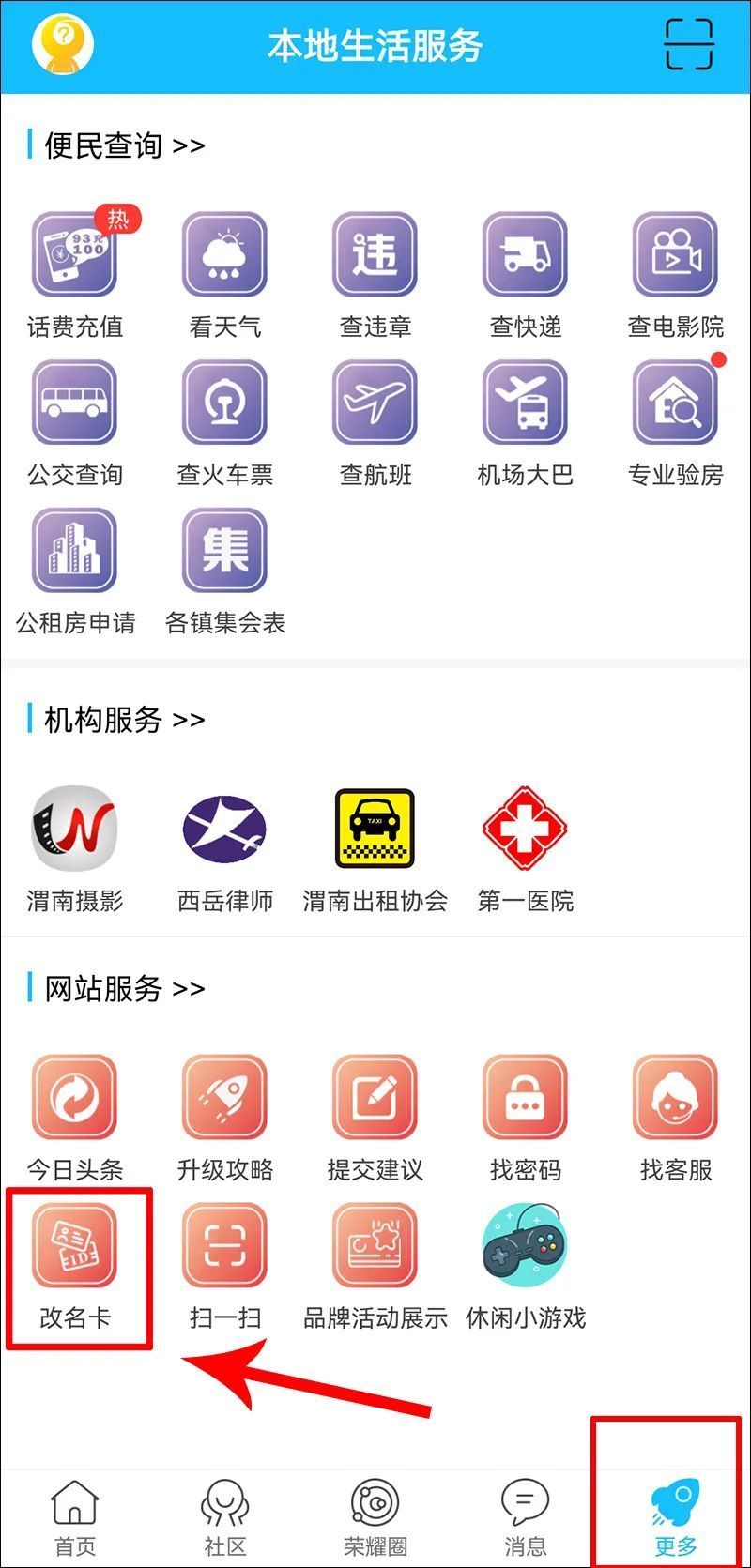Tap the profile avatar icon
Viewport: 751px width, 1568px height.
point(63,43)
